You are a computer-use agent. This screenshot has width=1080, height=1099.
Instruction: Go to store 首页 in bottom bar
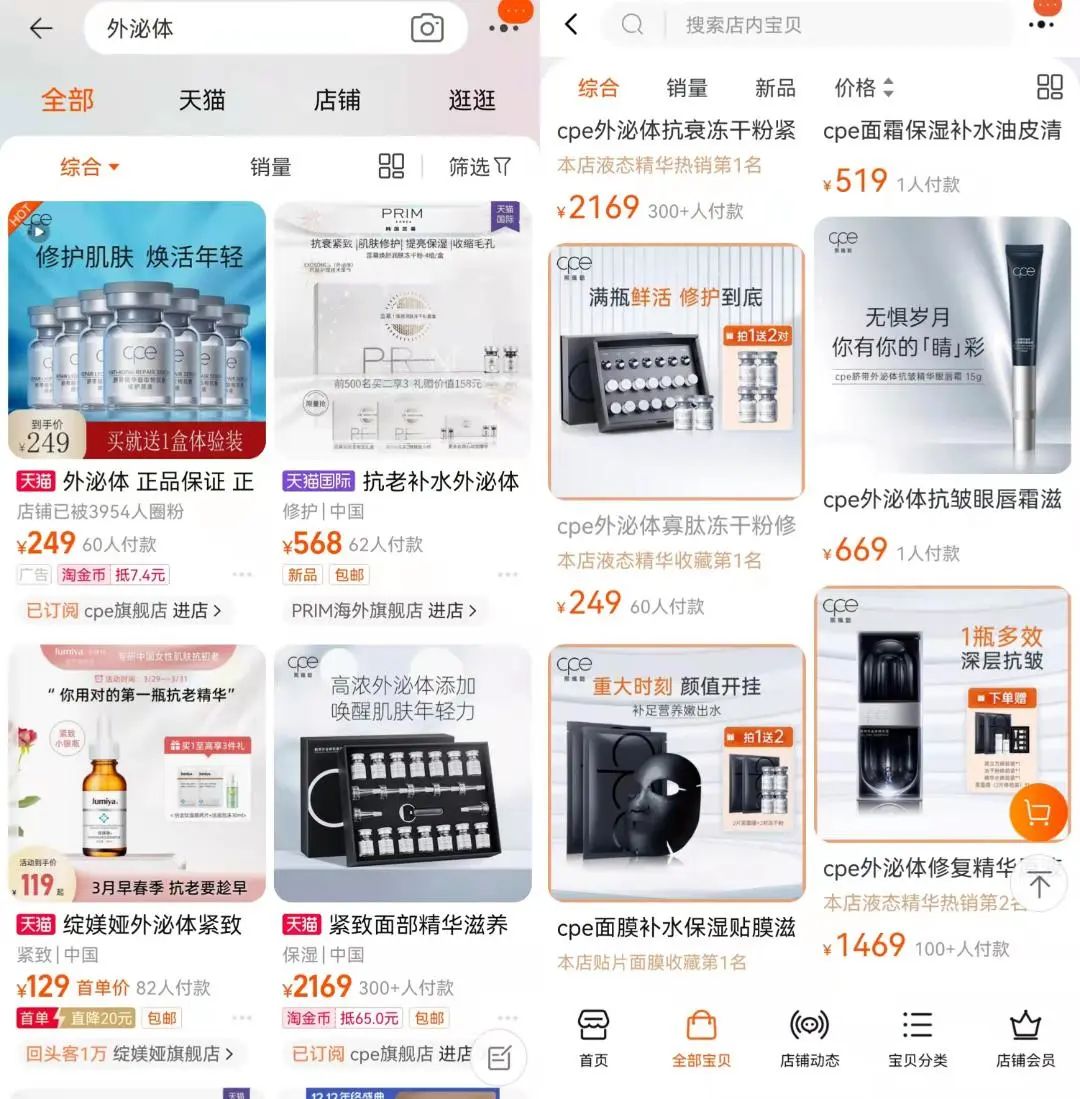click(593, 1038)
